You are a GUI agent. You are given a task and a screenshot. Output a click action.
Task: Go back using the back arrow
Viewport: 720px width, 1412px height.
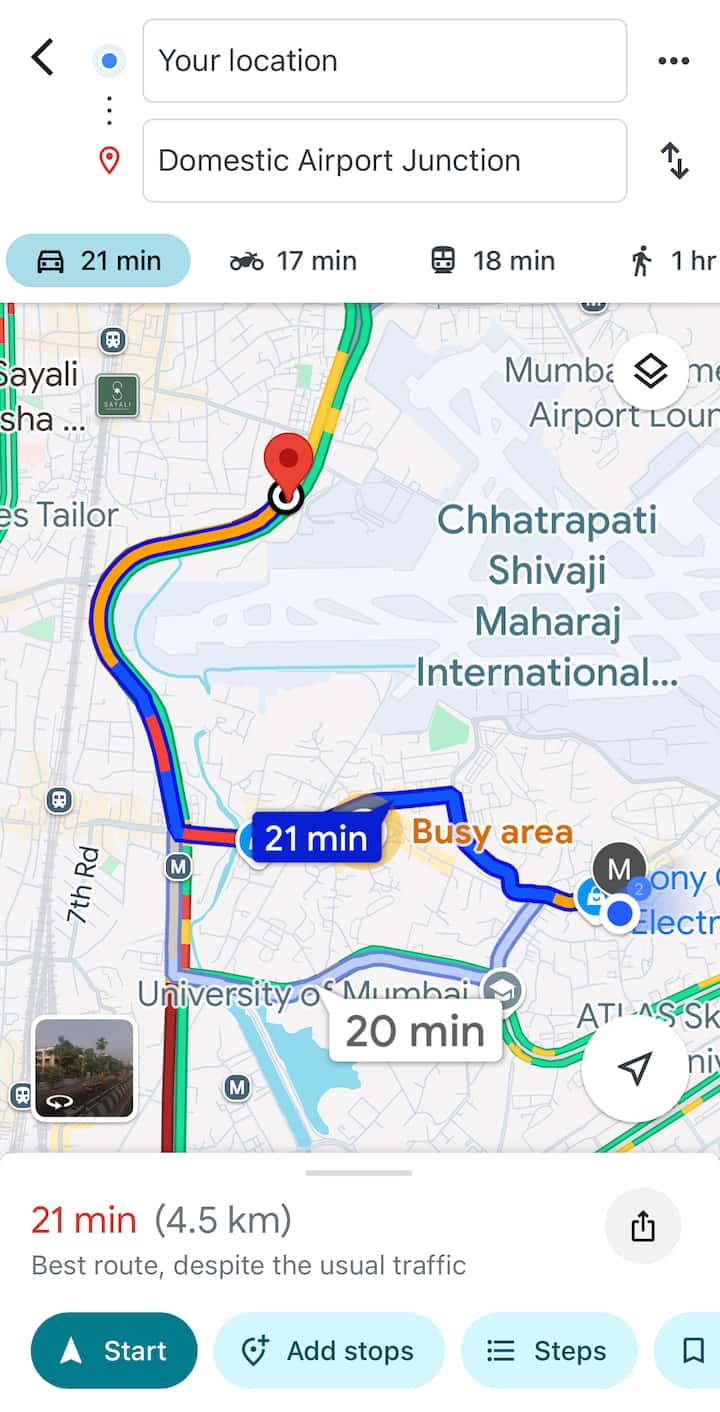tap(42, 59)
